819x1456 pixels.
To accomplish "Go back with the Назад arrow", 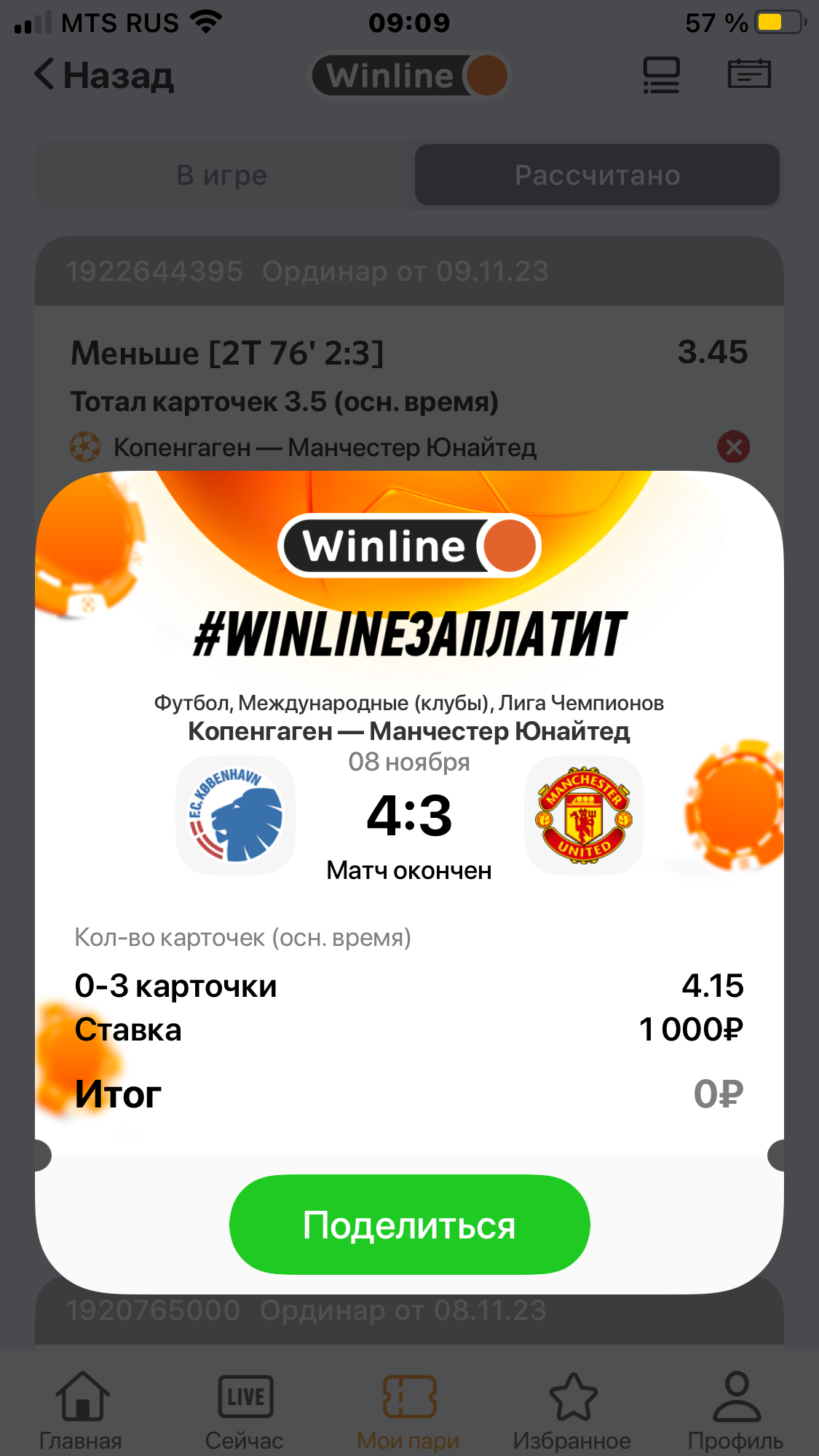I will tap(104, 75).
